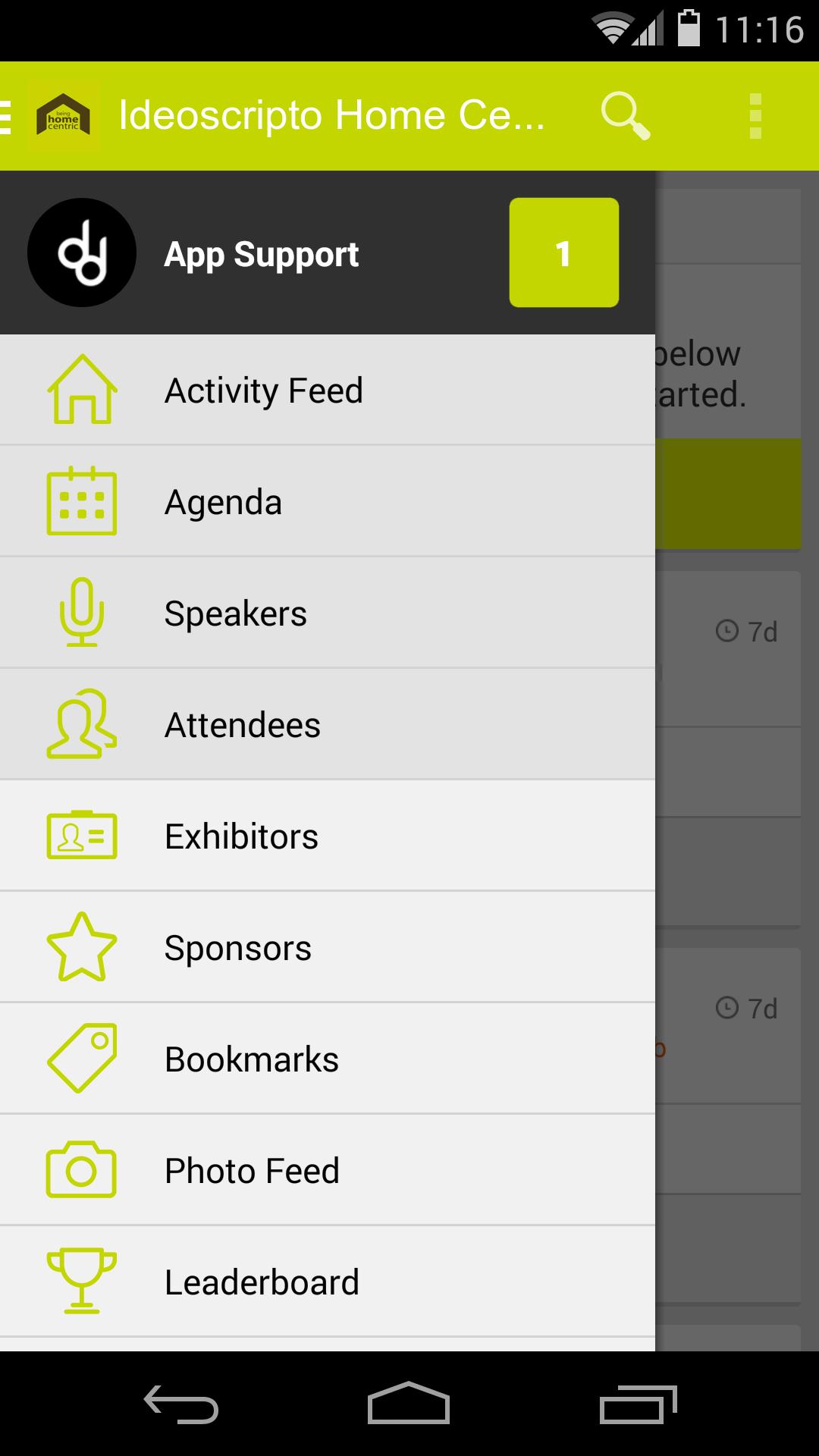Click the Sponsors star icon

click(x=82, y=946)
